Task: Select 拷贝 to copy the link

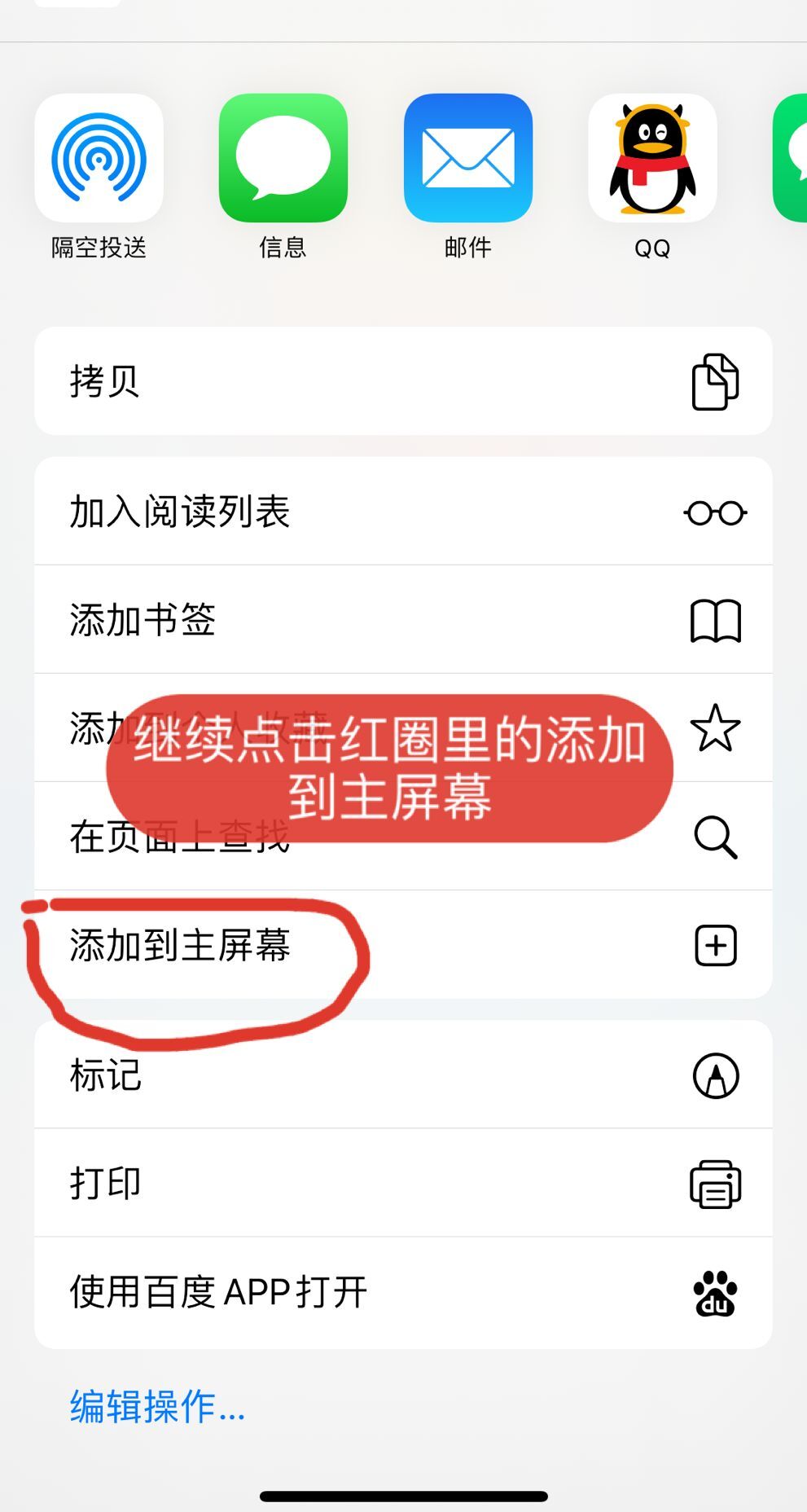Action: coord(403,381)
